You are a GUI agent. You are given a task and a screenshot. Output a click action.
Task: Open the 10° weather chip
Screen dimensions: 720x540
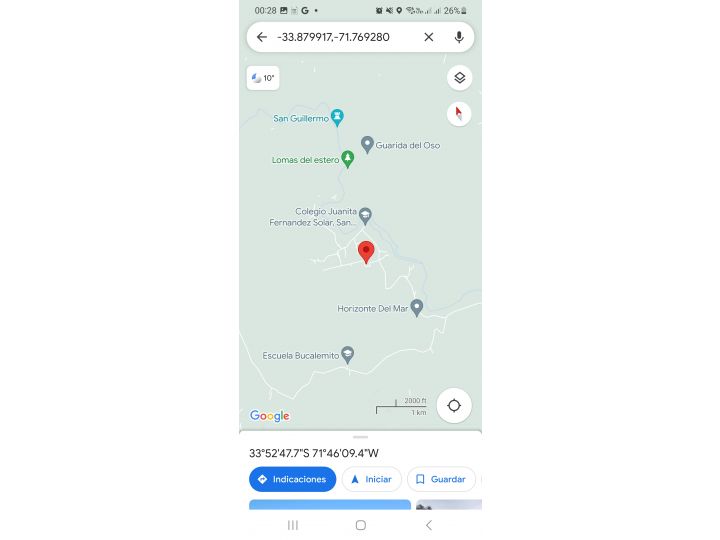pos(263,77)
